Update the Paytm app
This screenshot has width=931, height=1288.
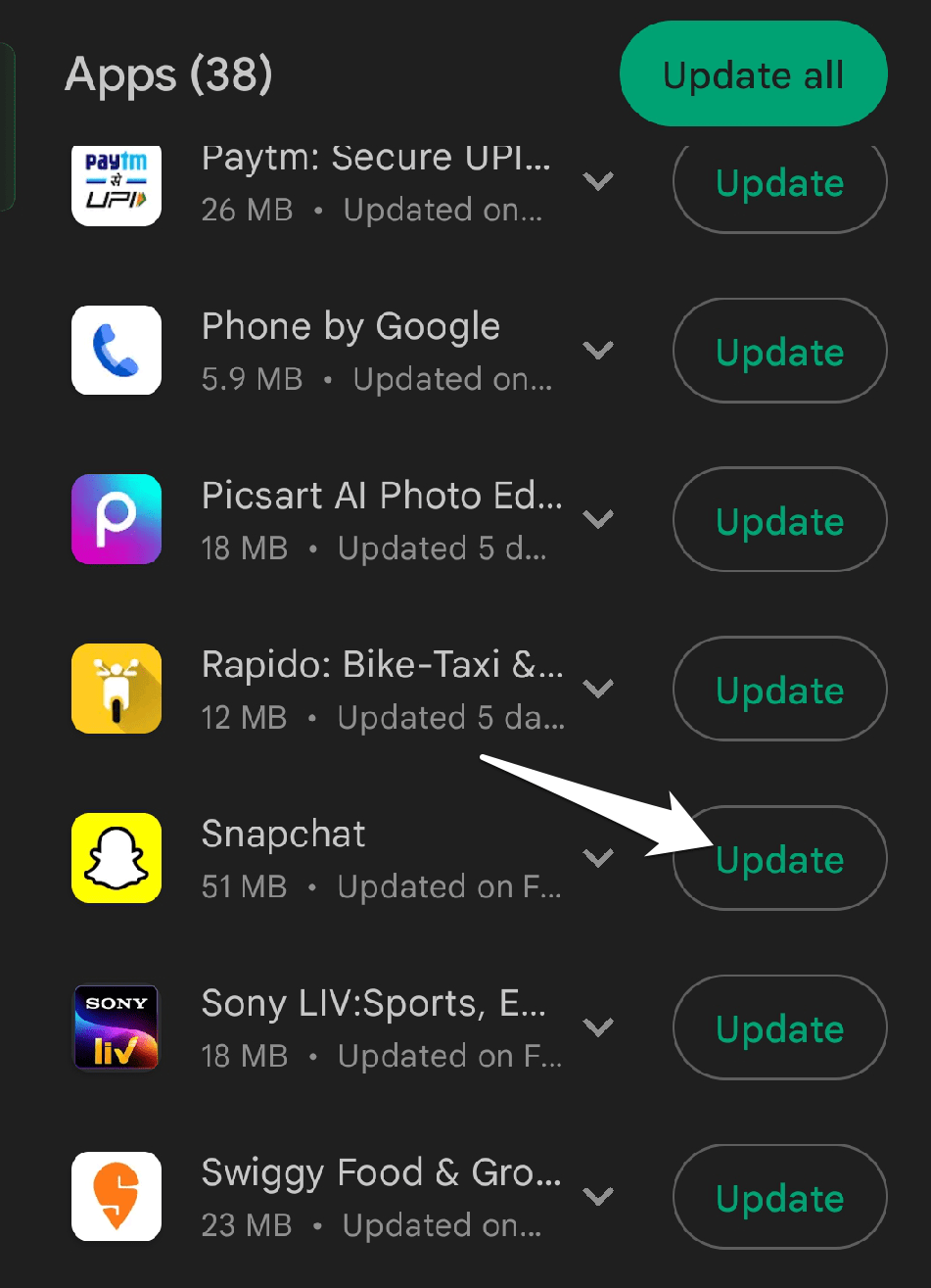click(779, 184)
